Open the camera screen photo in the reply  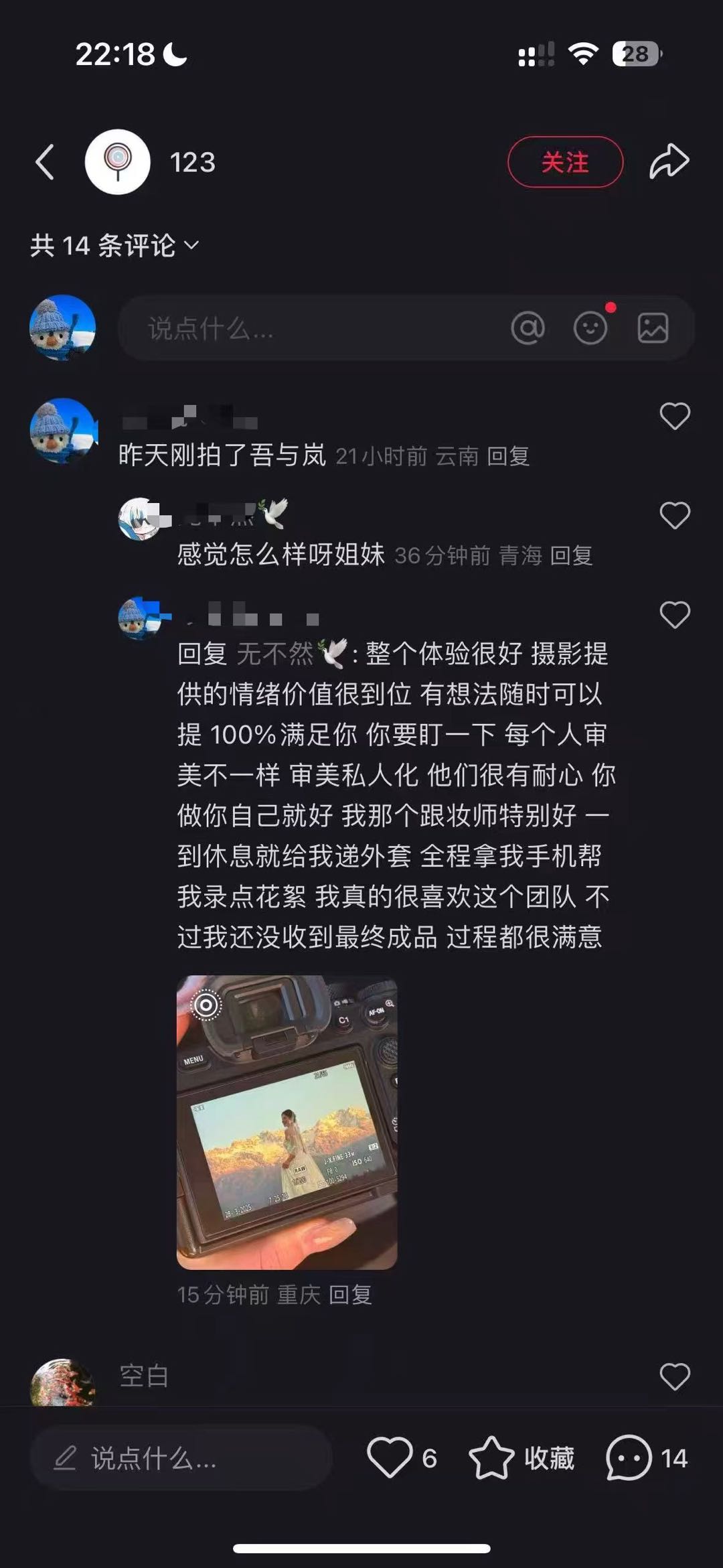(287, 1122)
